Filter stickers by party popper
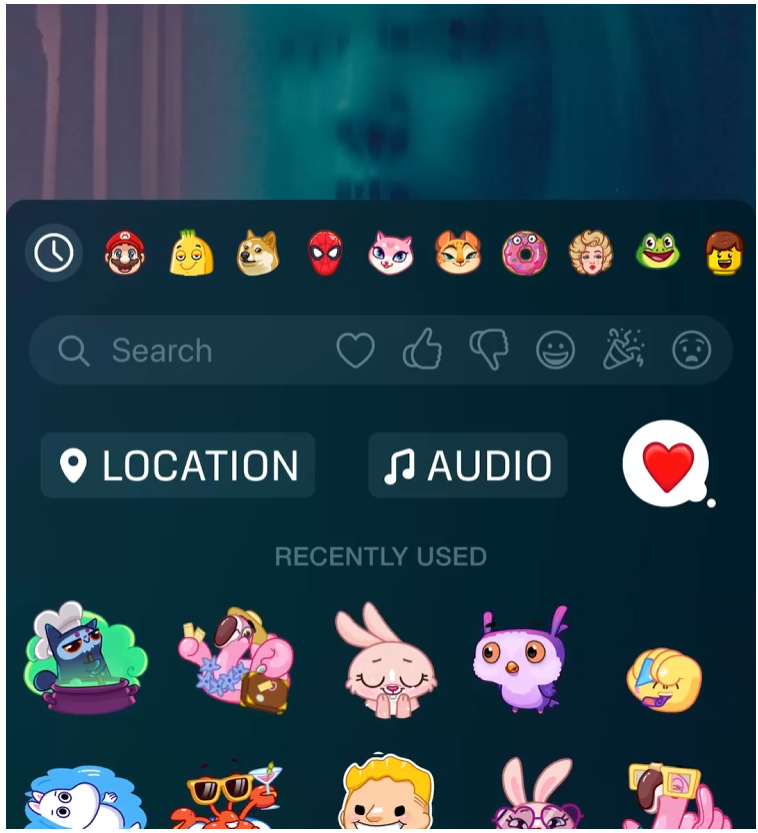 click(x=624, y=351)
